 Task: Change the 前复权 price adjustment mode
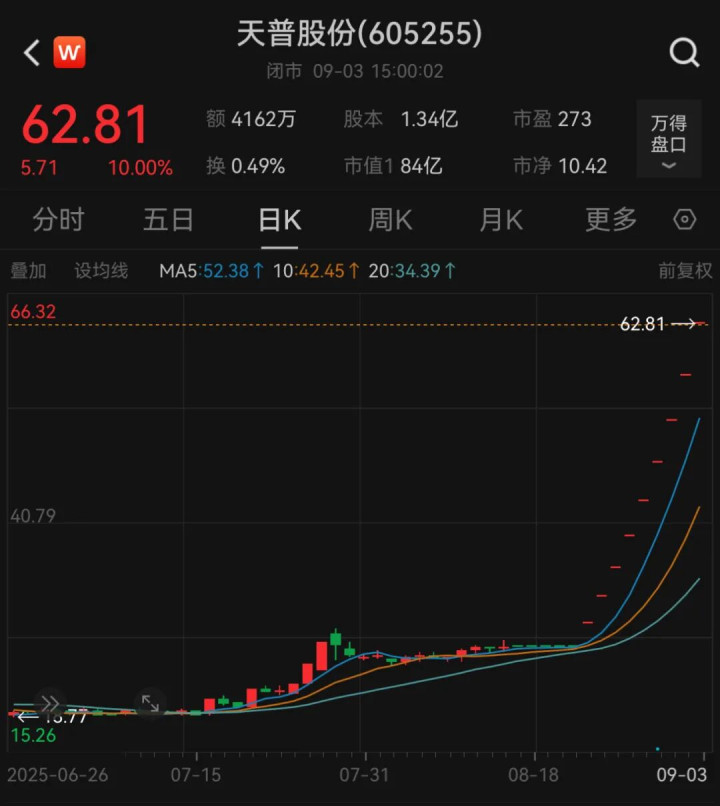click(x=685, y=271)
